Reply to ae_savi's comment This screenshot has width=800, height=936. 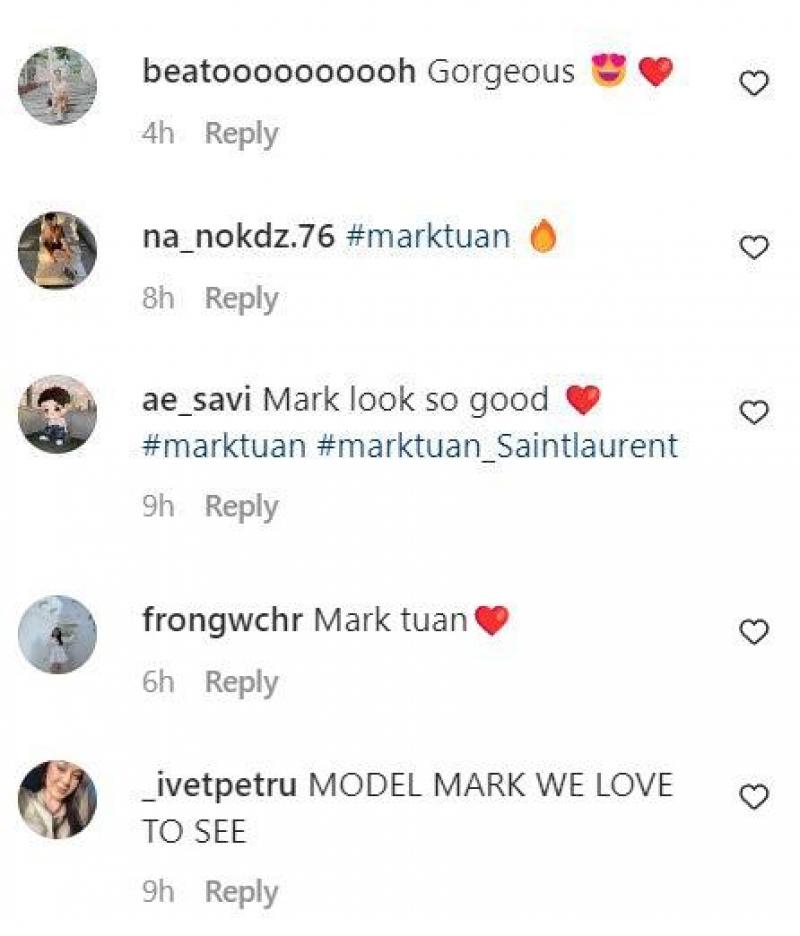(x=241, y=507)
